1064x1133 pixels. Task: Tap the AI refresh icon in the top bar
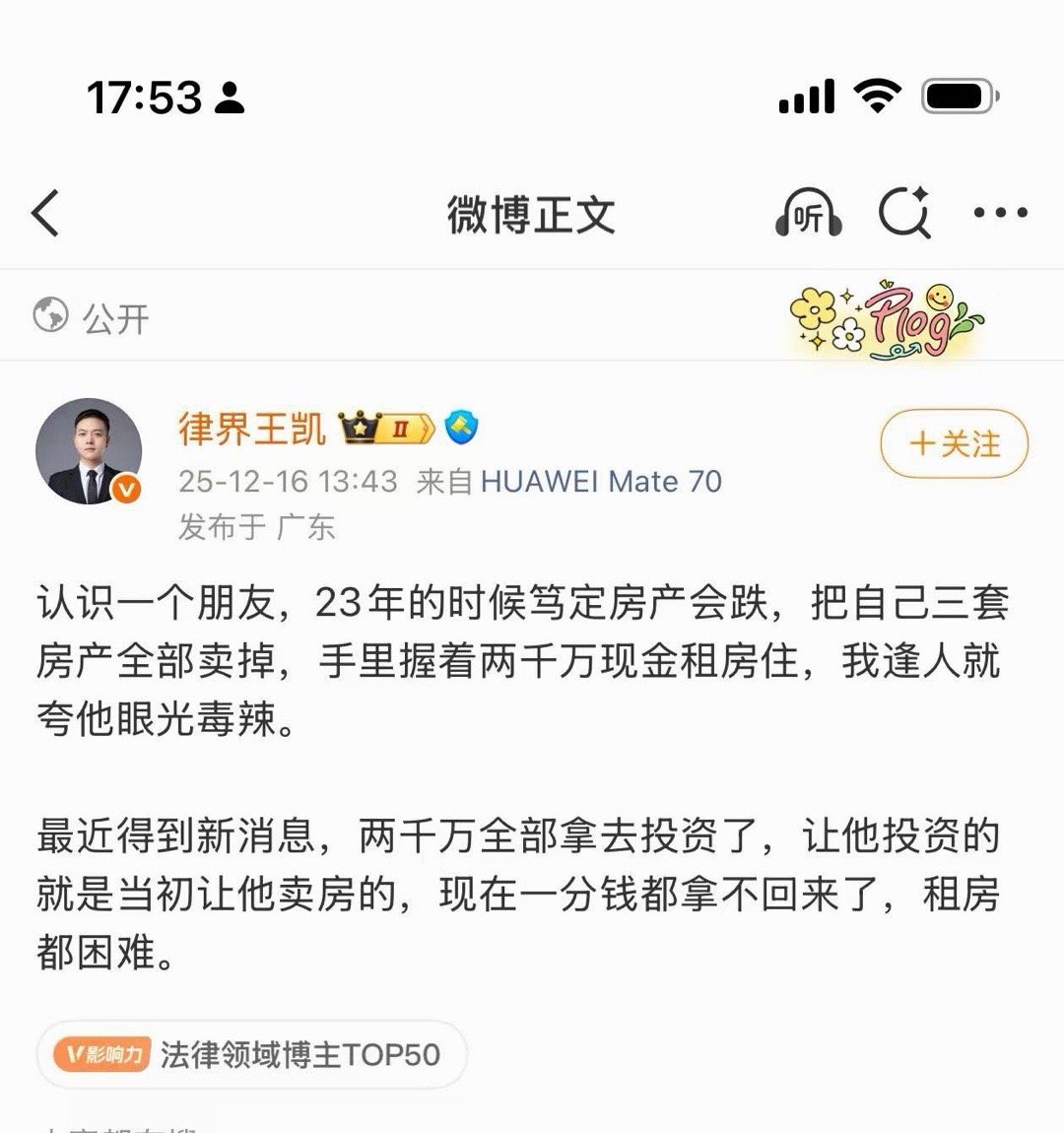click(x=905, y=213)
